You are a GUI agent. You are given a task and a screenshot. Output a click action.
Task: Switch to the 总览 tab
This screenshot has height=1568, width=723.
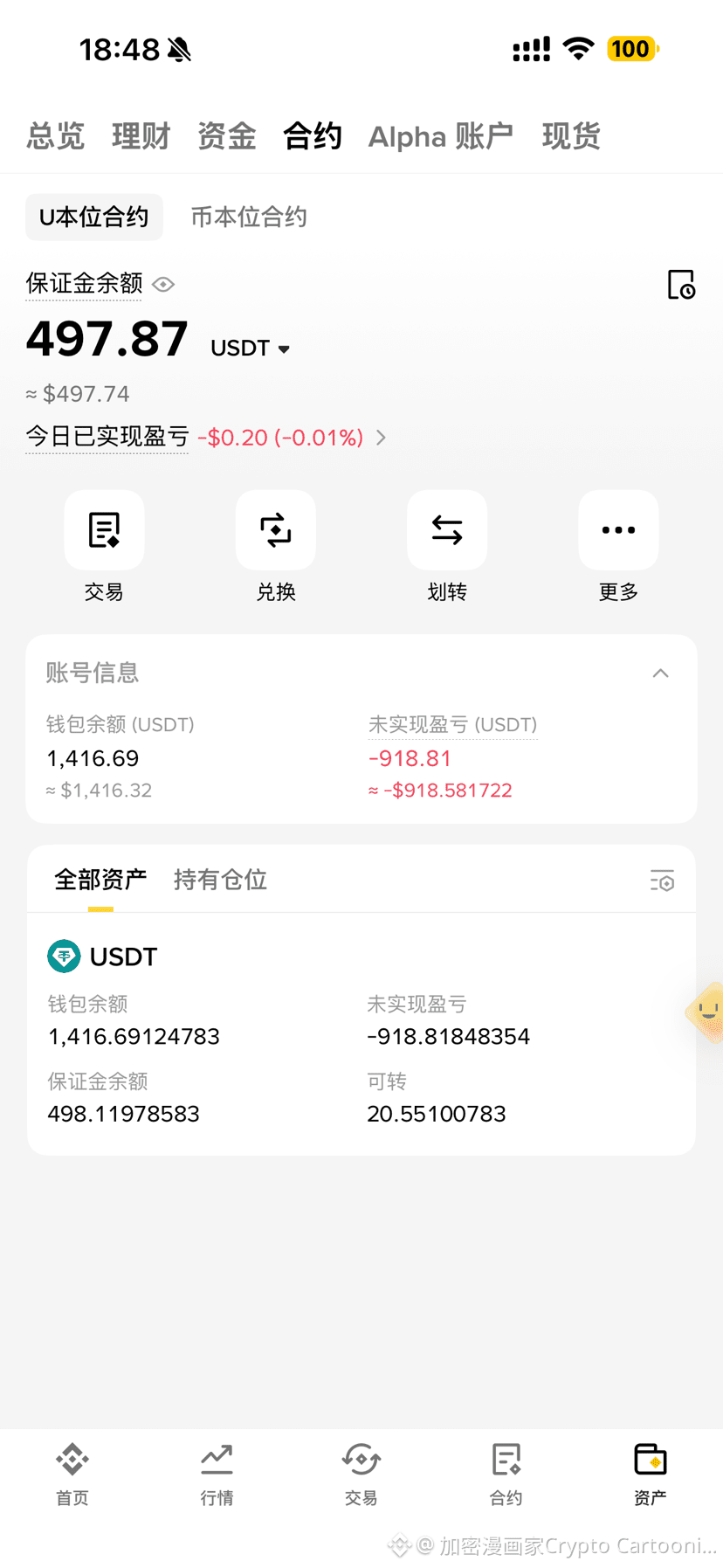tap(56, 136)
